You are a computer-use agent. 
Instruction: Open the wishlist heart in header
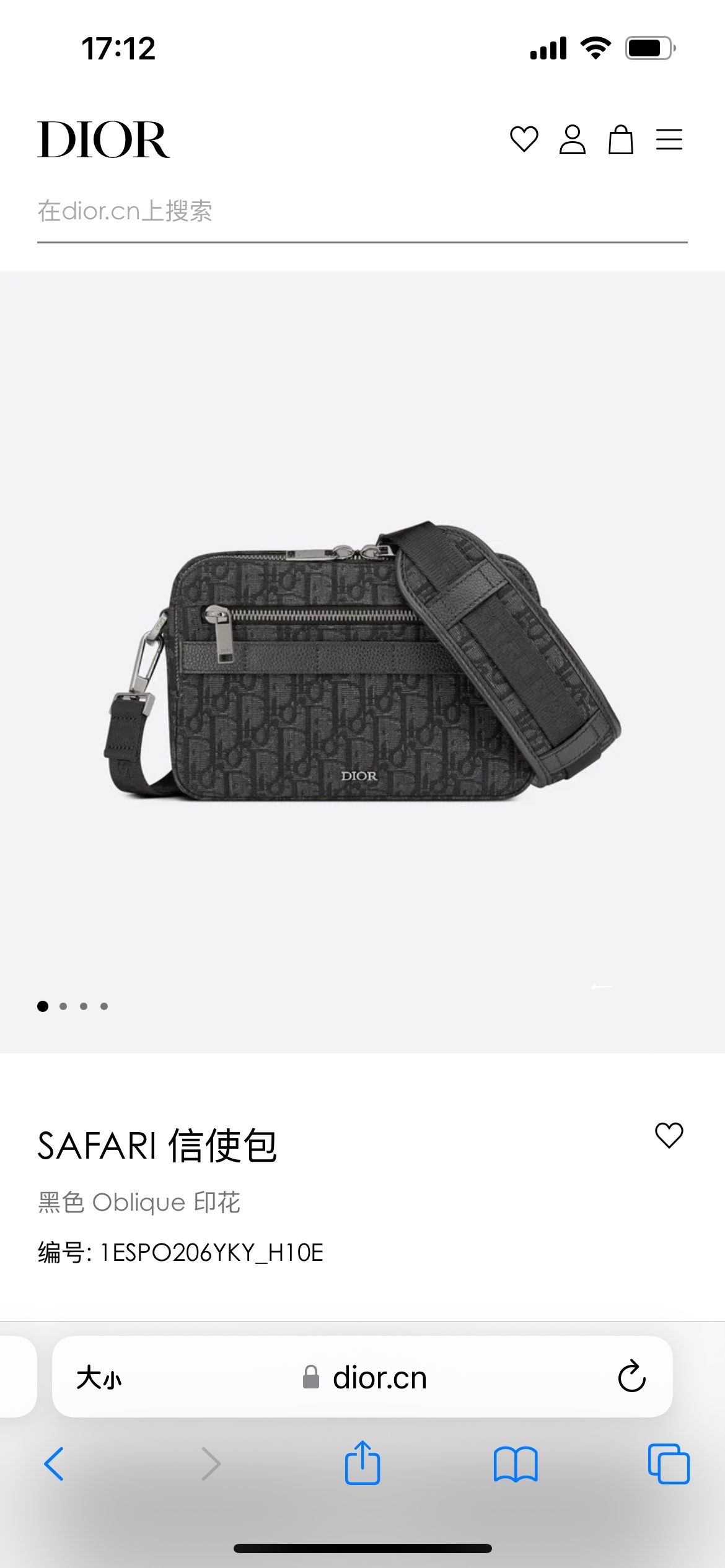524,139
